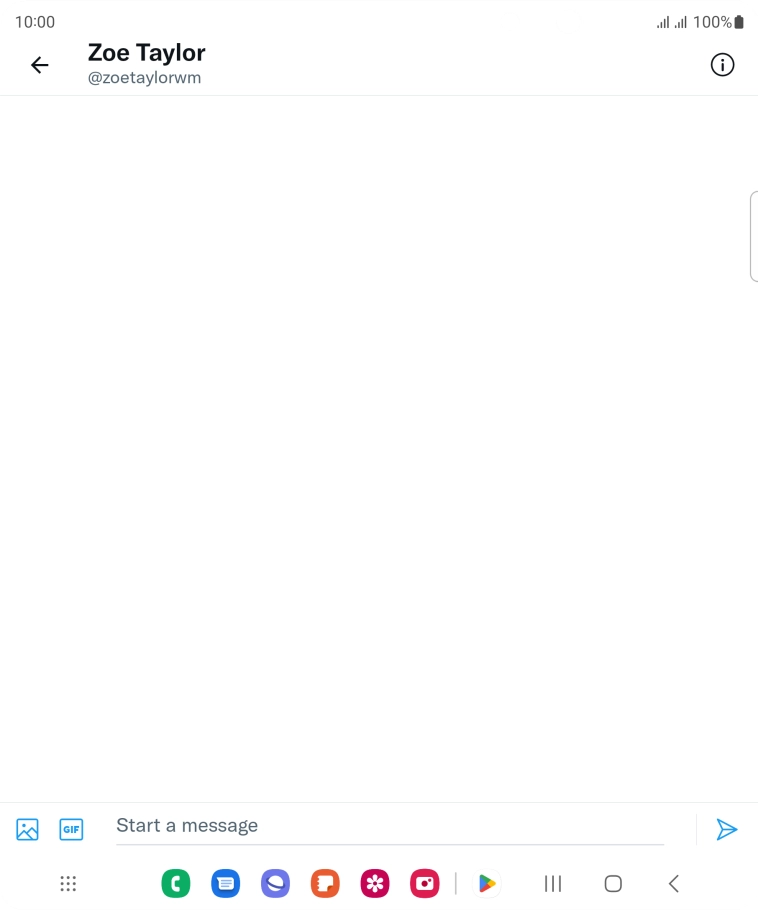The height and width of the screenshot is (910, 758).
Task: Go back from Zoe Taylor's conversation
Action: [39, 65]
